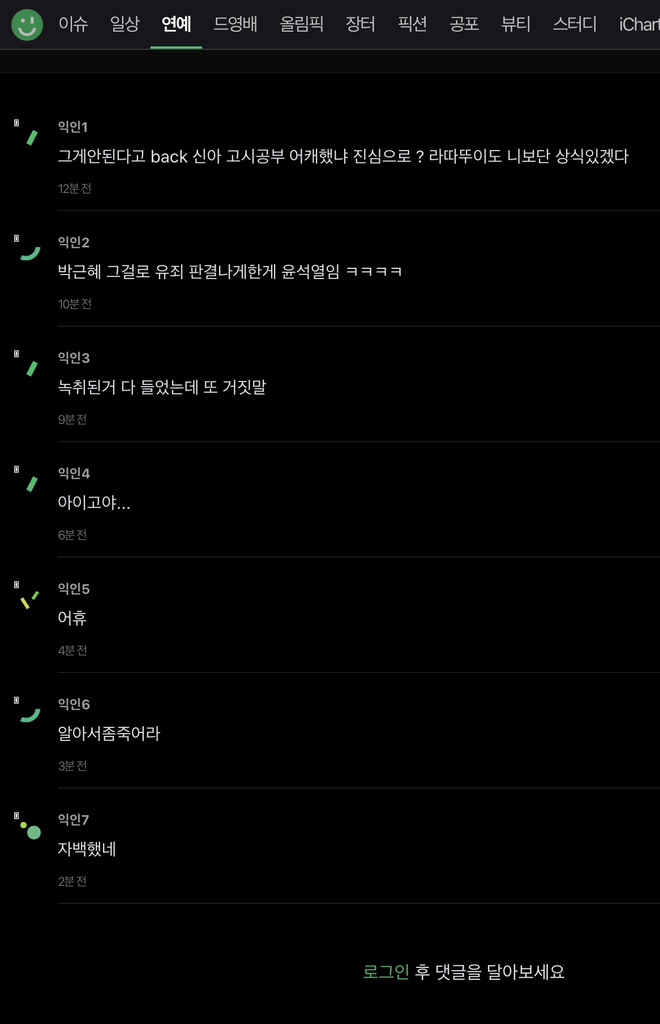Tap the green smiley home logo

(27, 25)
